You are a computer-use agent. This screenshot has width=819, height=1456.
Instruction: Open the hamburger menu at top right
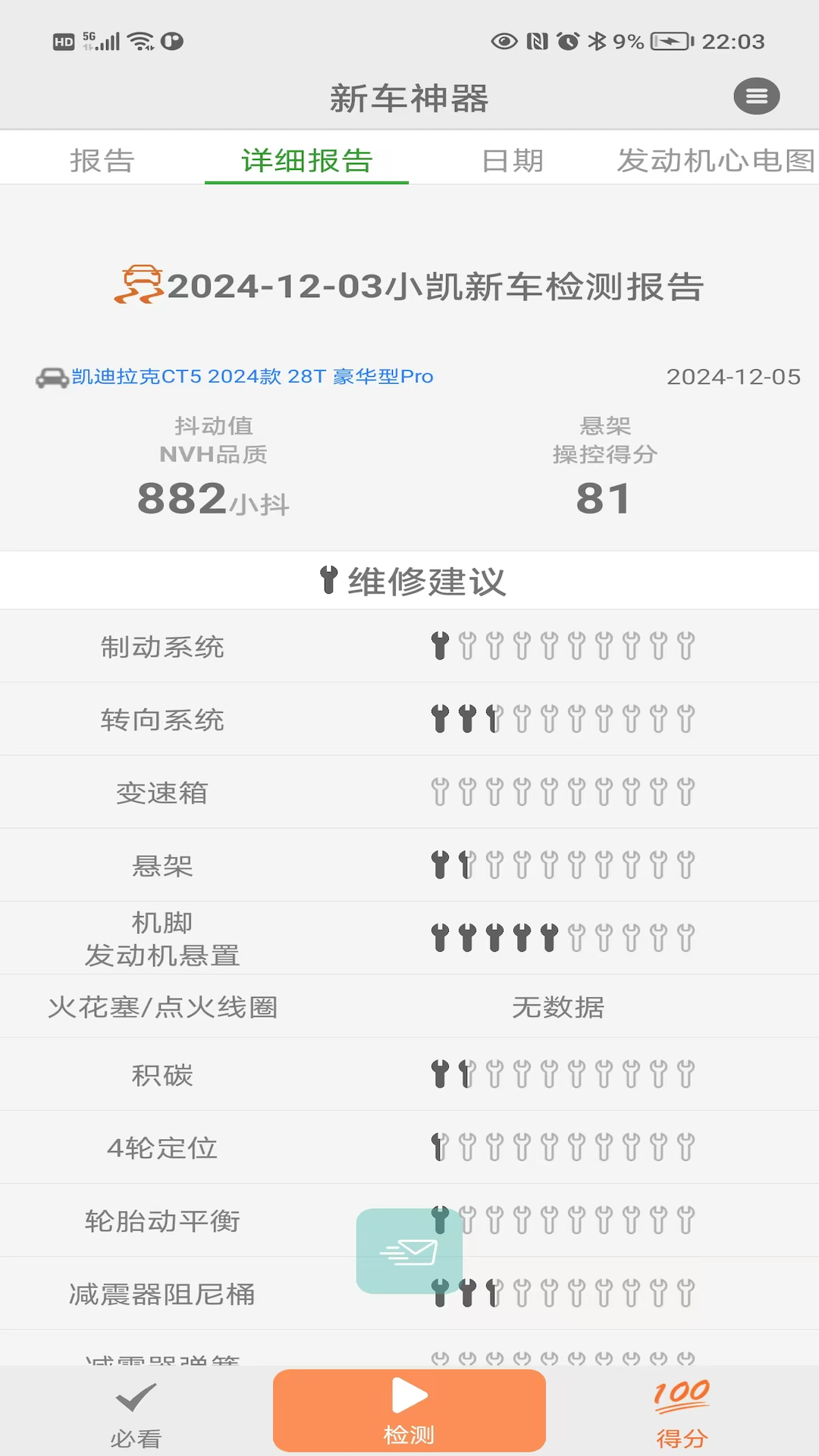(756, 96)
